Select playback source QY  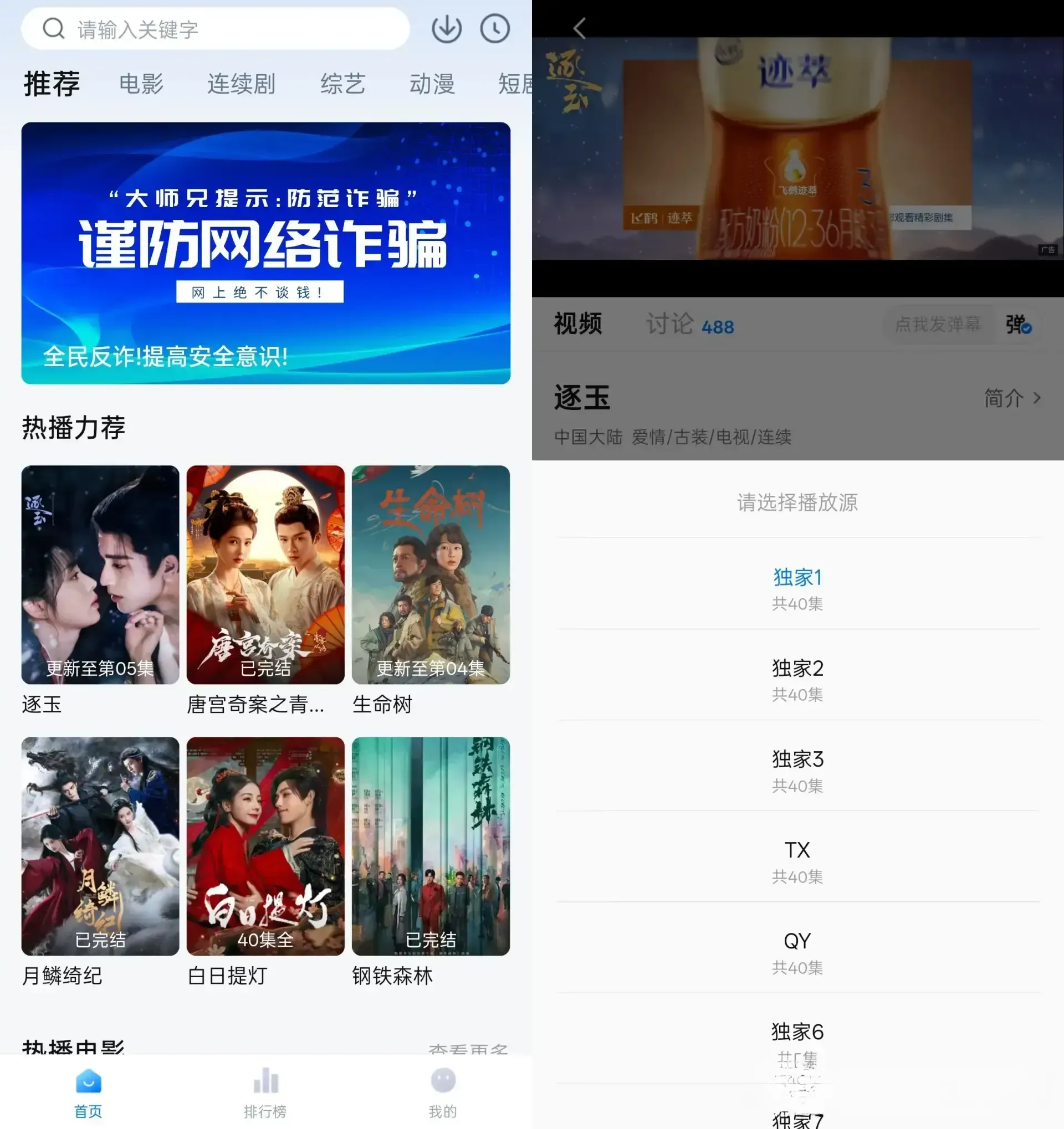[797, 952]
